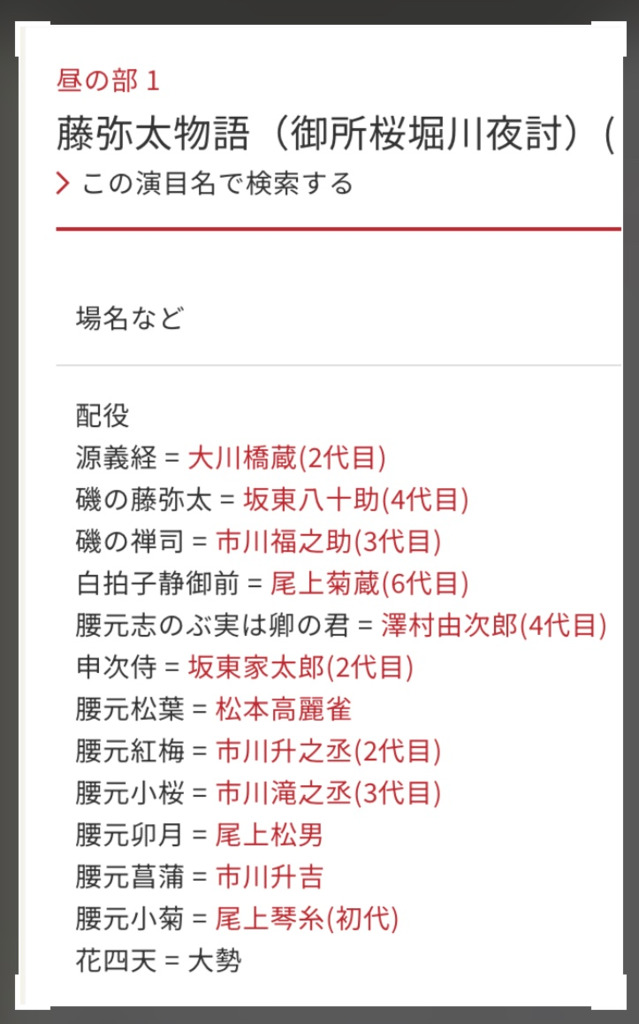This screenshot has height=1024, width=639.
Task: Open actor 澤村由次郎(4代目) link
Action: coord(493,626)
